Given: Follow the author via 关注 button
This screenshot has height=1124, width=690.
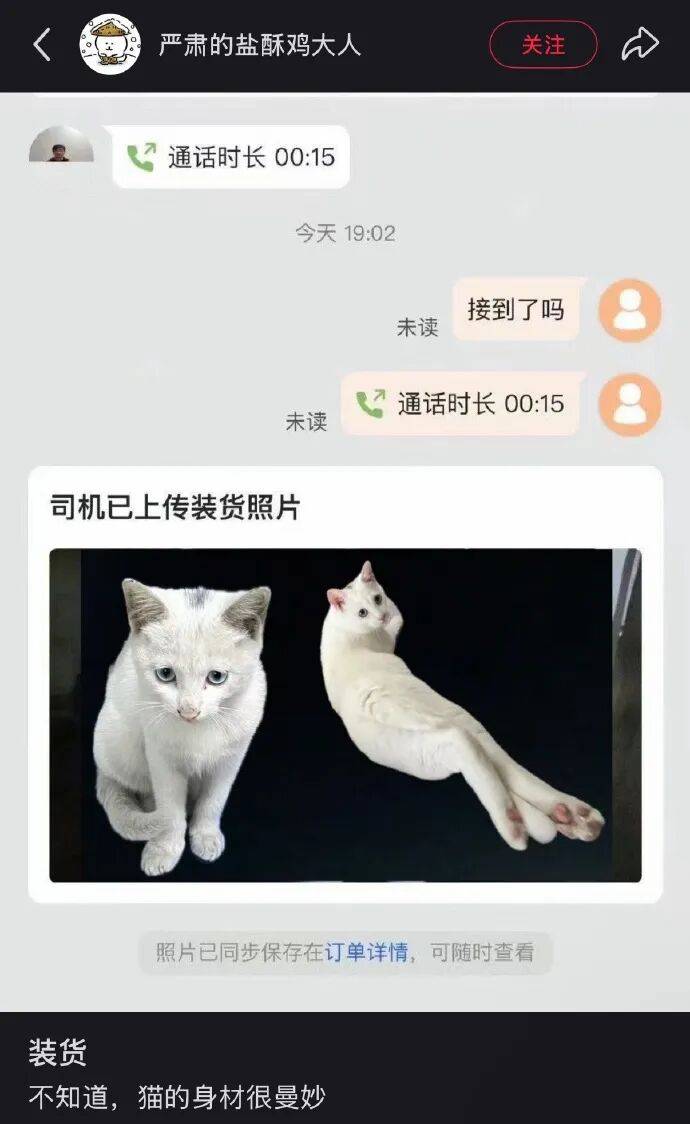Looking at the screenshot, I should click(543, 45).
